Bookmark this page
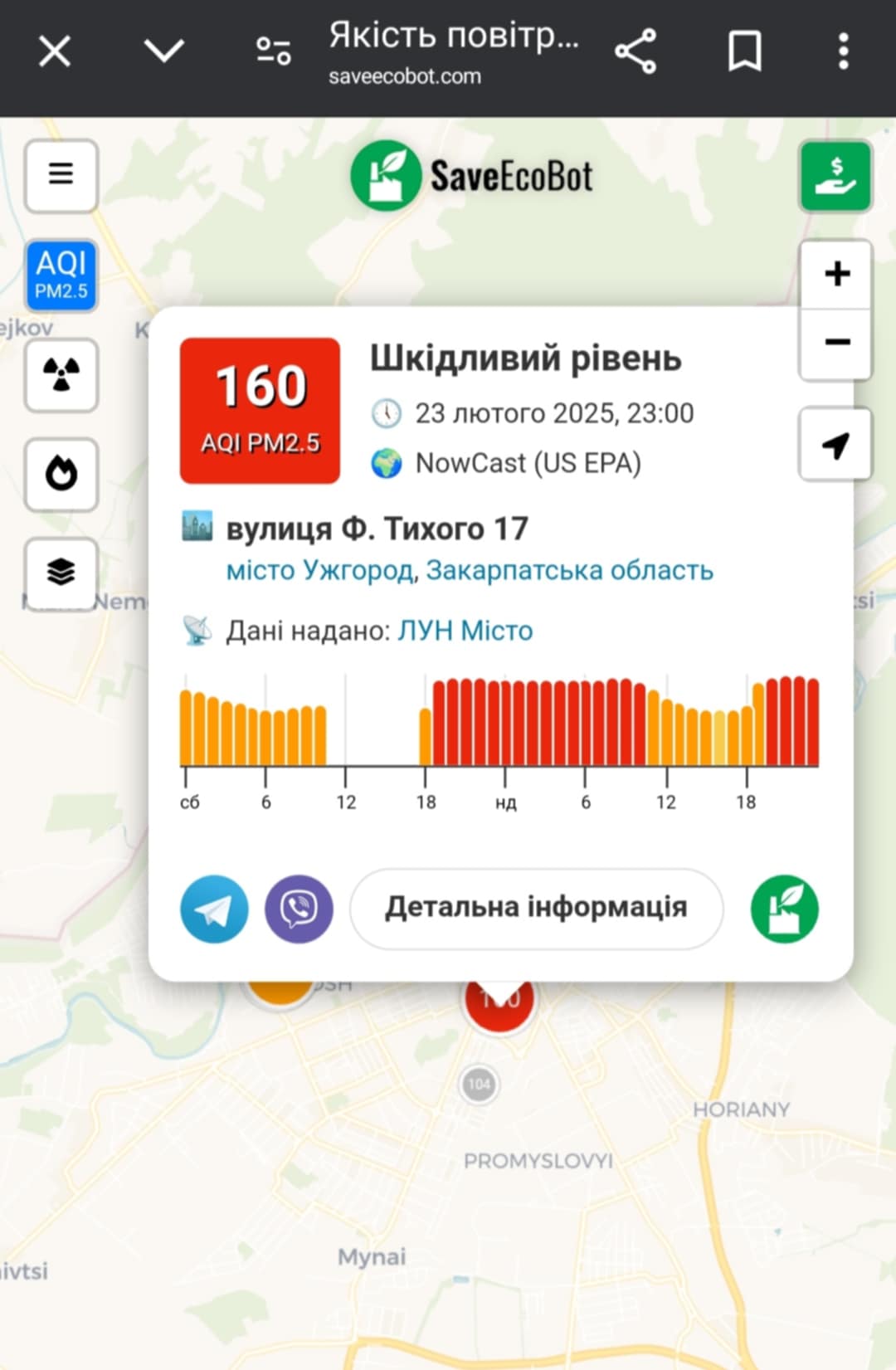896x1370 pixels. (x=744, y=51)
